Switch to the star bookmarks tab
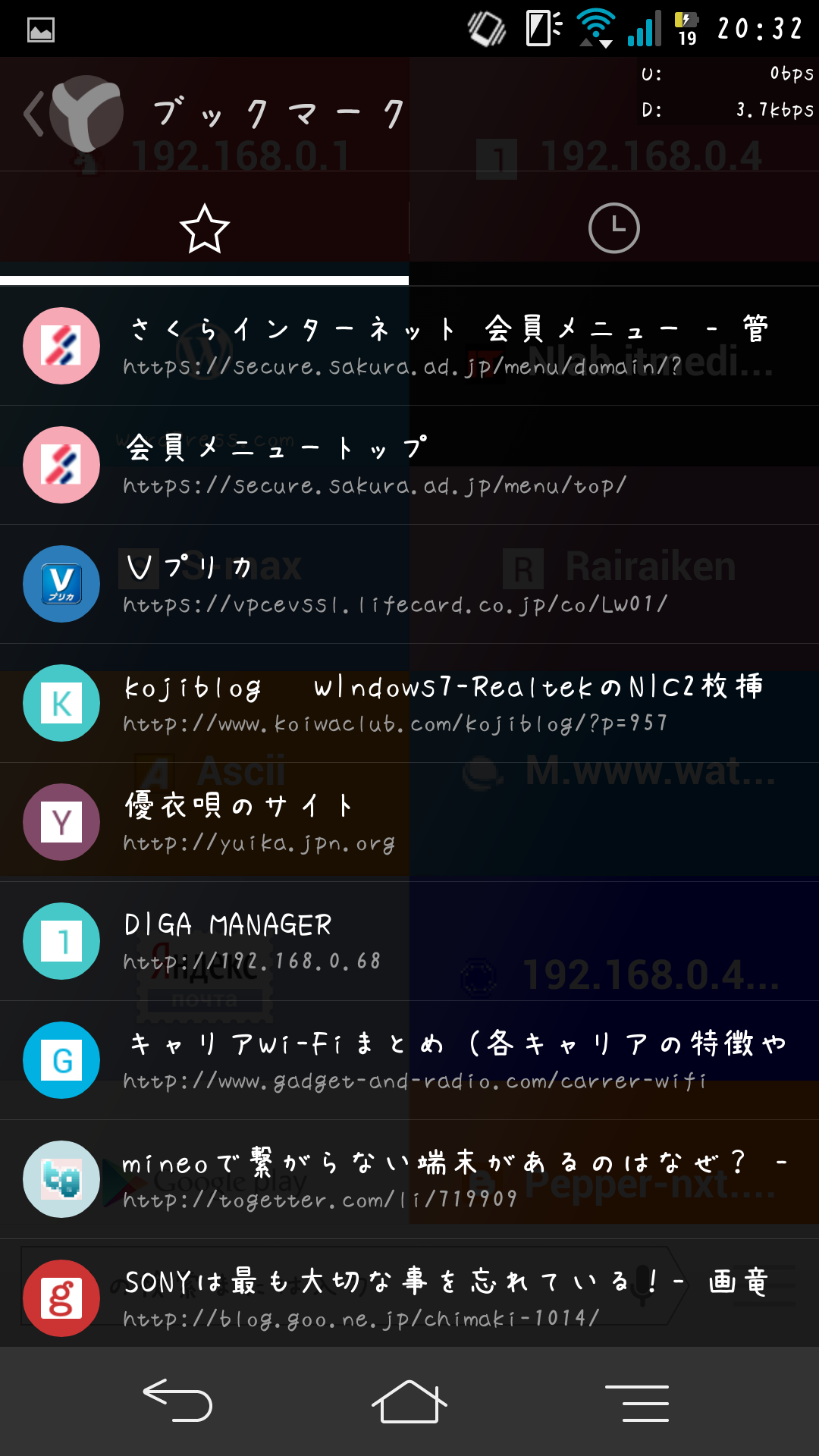 coord(205,228)
